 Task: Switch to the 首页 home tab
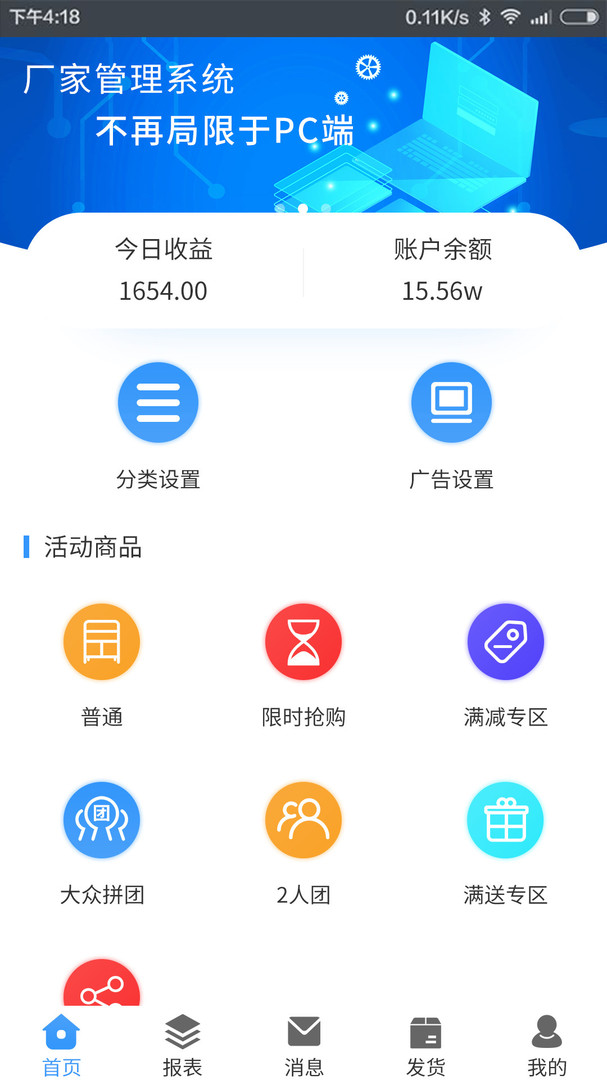coord(61,1044)
